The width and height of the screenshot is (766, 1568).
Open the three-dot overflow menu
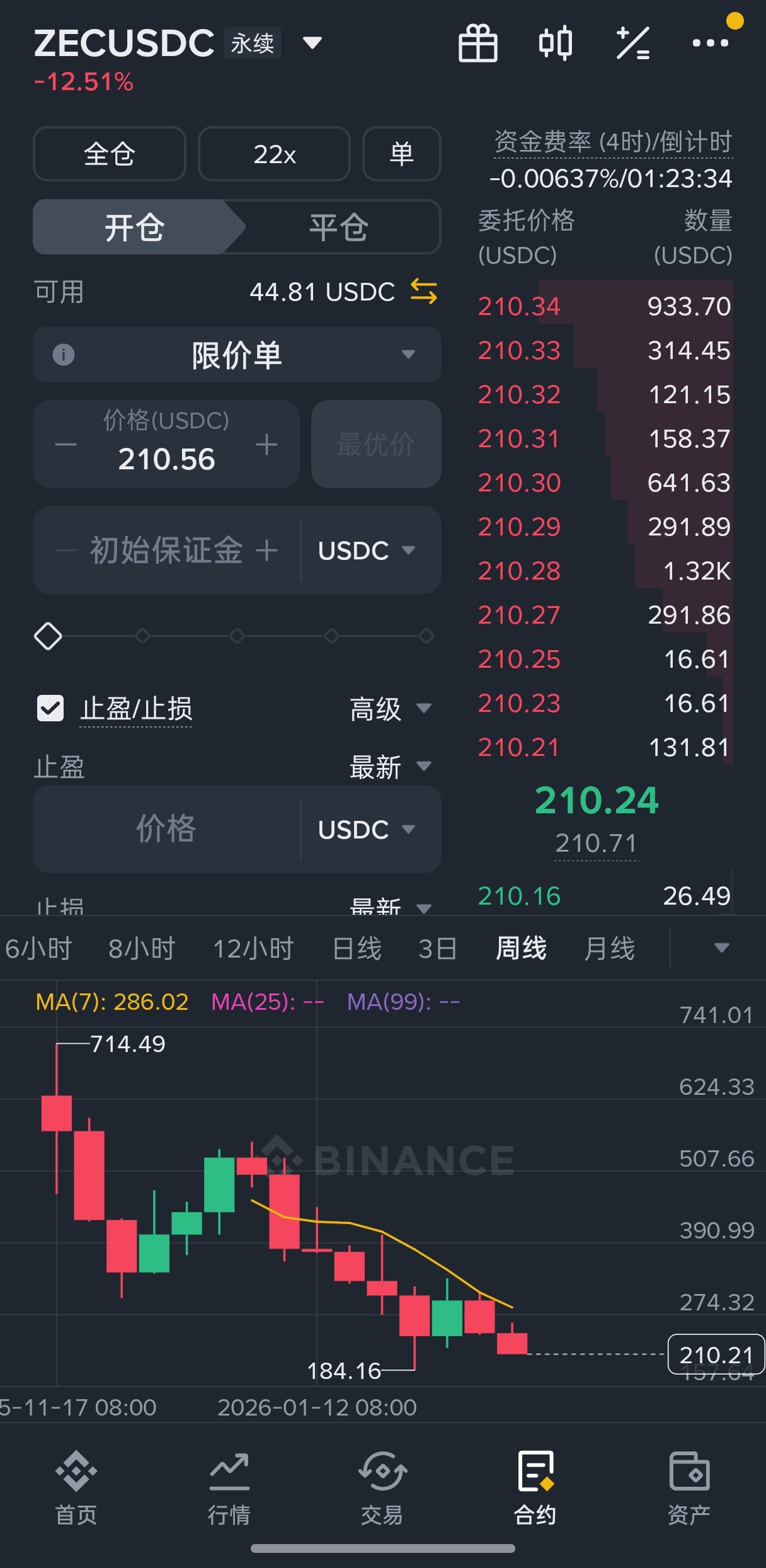point(710,43)
